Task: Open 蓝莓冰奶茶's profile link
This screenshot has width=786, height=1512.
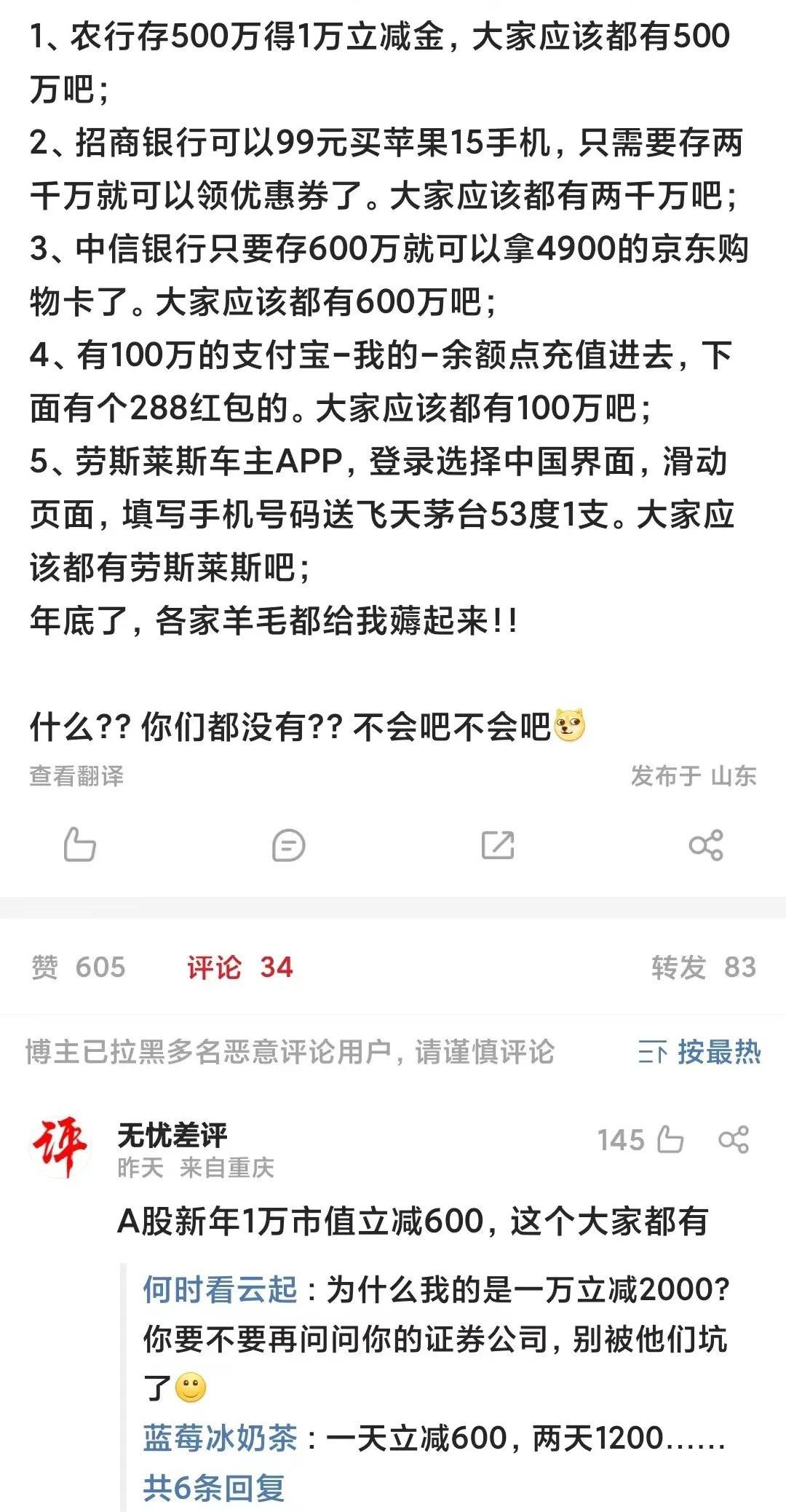Action: 220,1438
